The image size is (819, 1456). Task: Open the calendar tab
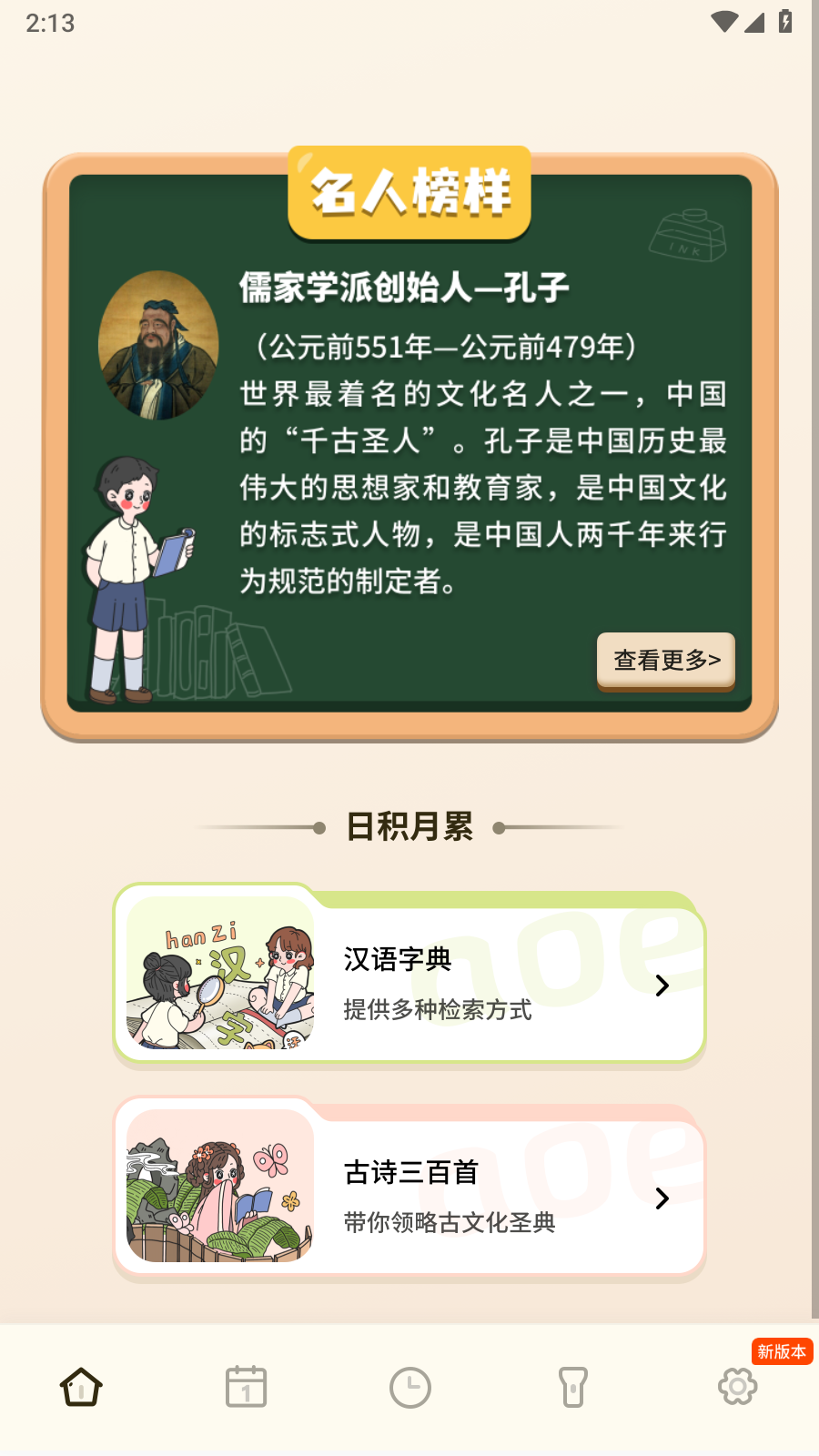coord(246,1388)
